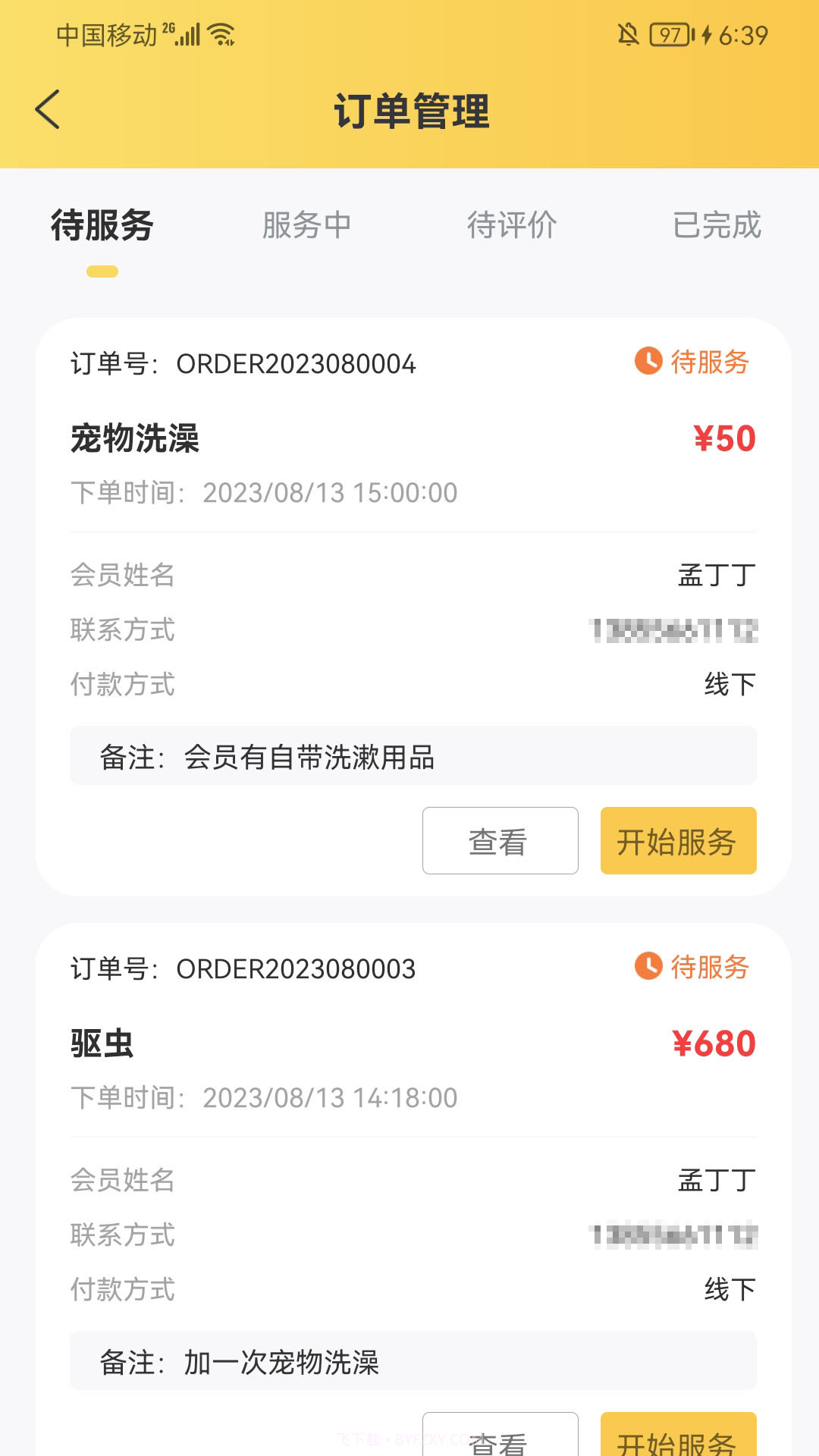Image resolution: width=819 pixels, height=1456 pixels.
Task: Tap the Wi-Fi icon in the status bar
Action: point(220,33)
